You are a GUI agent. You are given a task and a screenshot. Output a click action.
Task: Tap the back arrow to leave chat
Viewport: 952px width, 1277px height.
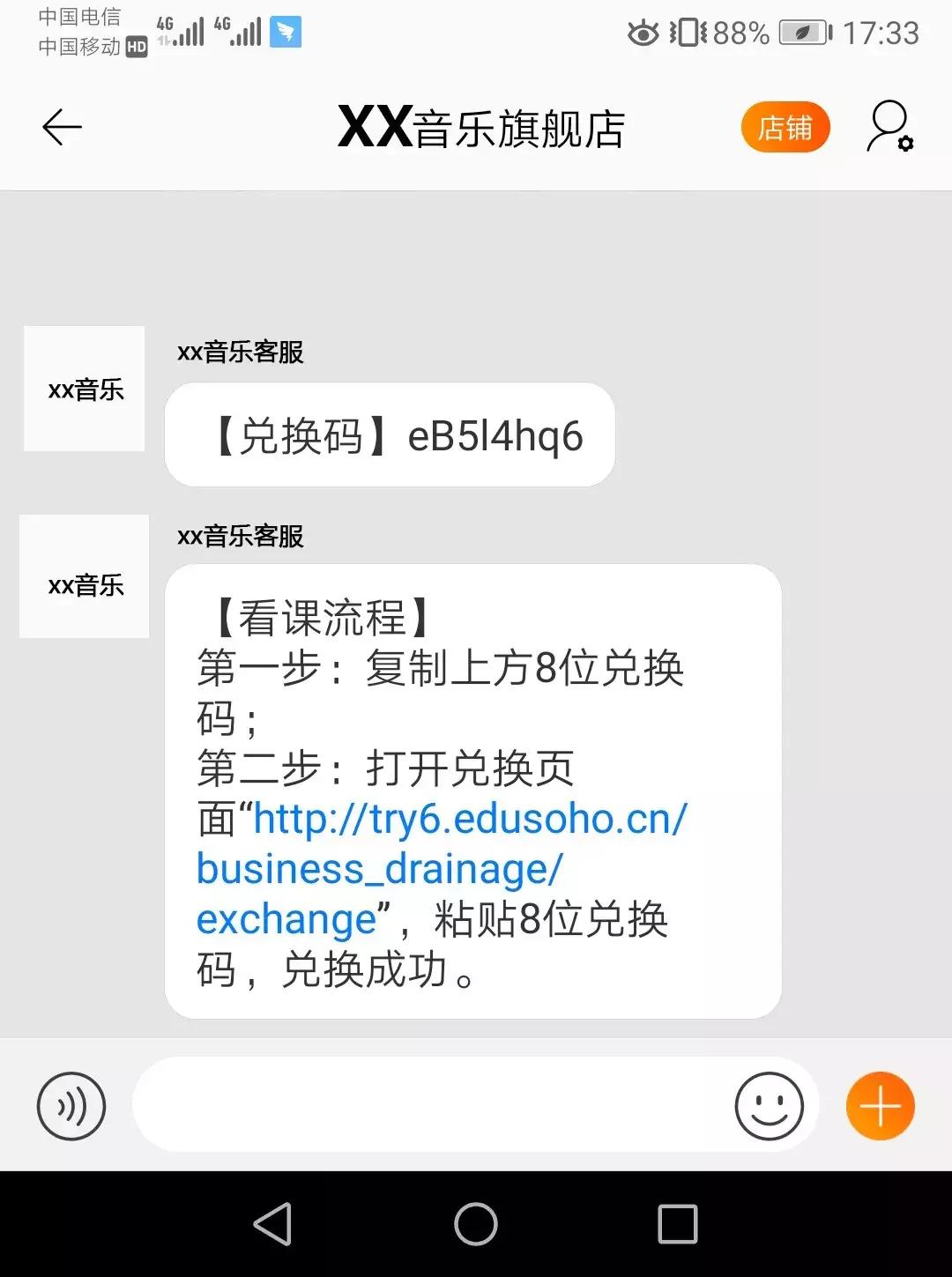click(x=61, y=127)
